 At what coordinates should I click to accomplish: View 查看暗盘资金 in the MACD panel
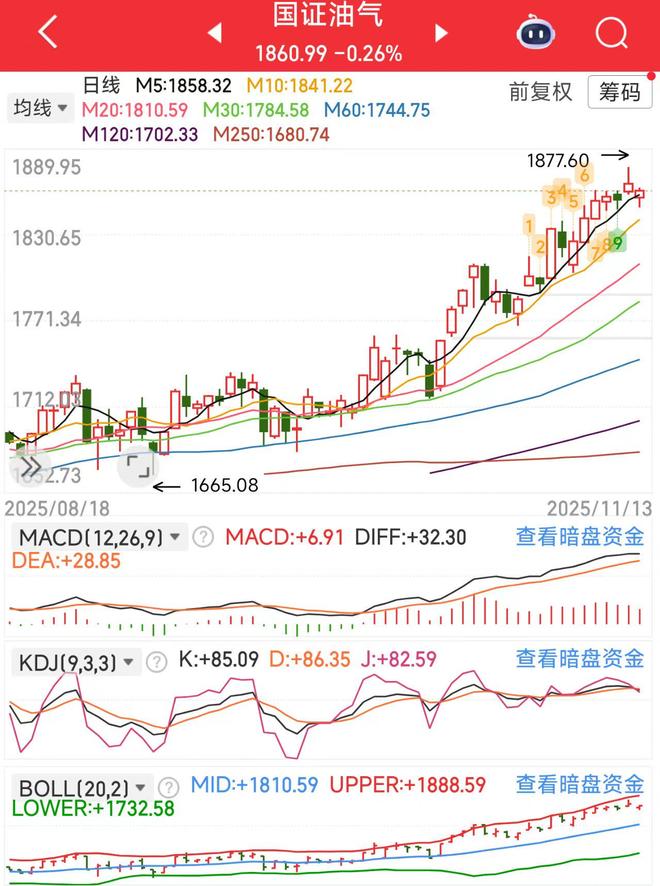click(580, 537)
